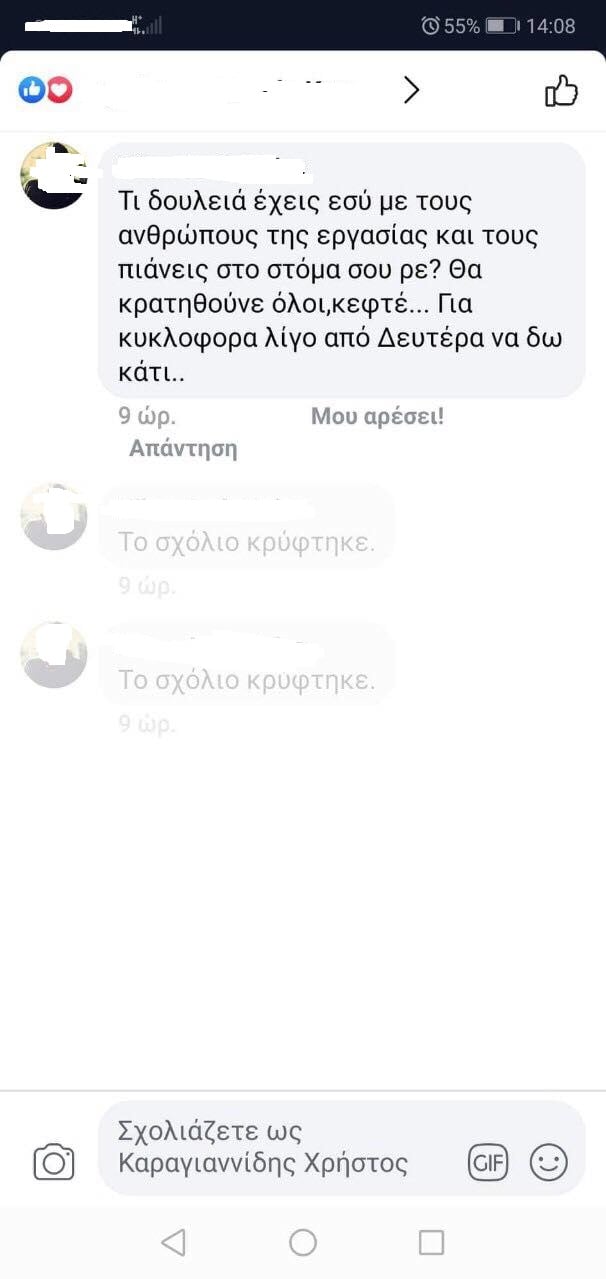Focus the "Σχολιάζετε ως" comment field
Viewport: 606px width, 1279px height.
(x=280, y=1148)
